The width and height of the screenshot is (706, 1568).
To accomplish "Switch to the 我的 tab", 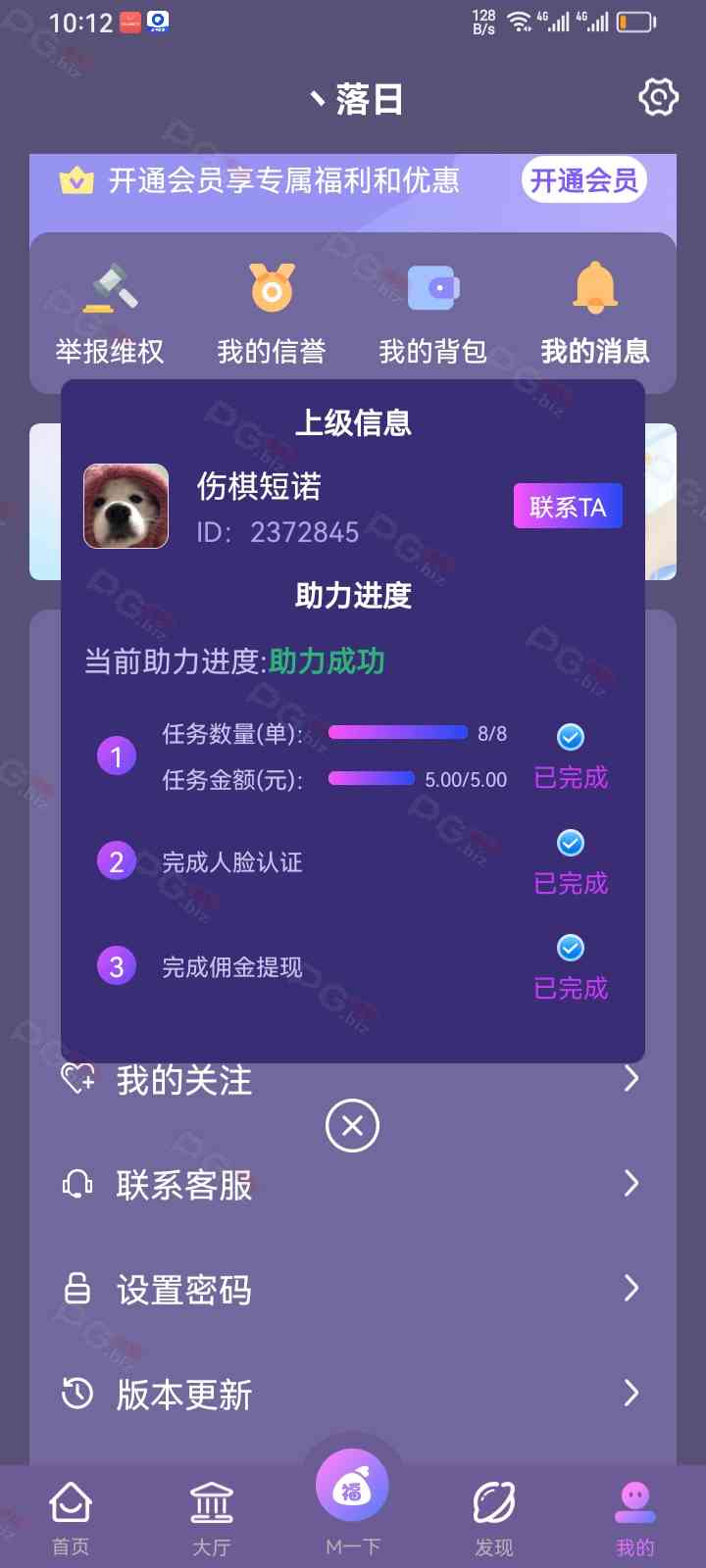I will click(634, 1517).
